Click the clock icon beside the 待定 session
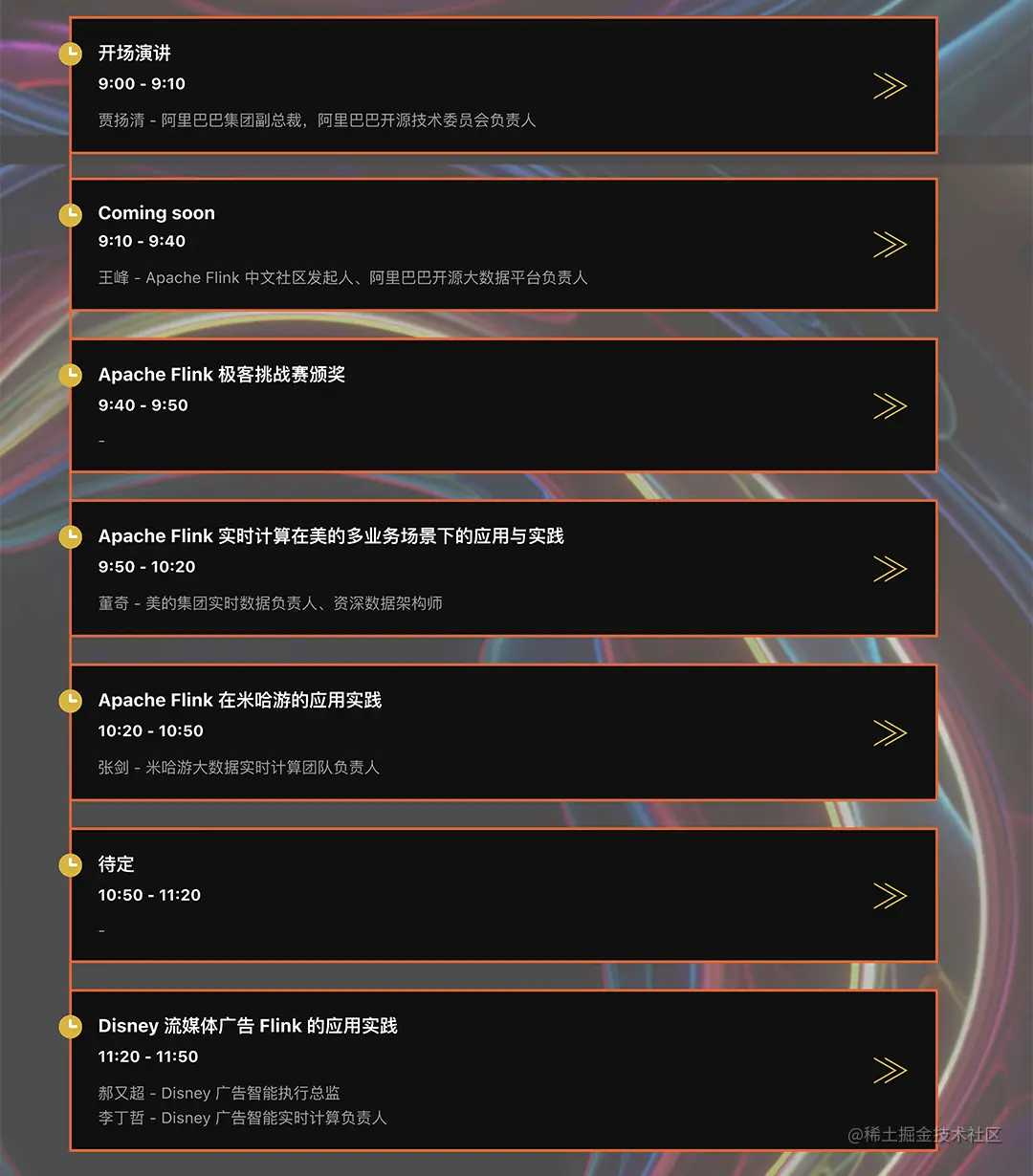 pos(71,864)
